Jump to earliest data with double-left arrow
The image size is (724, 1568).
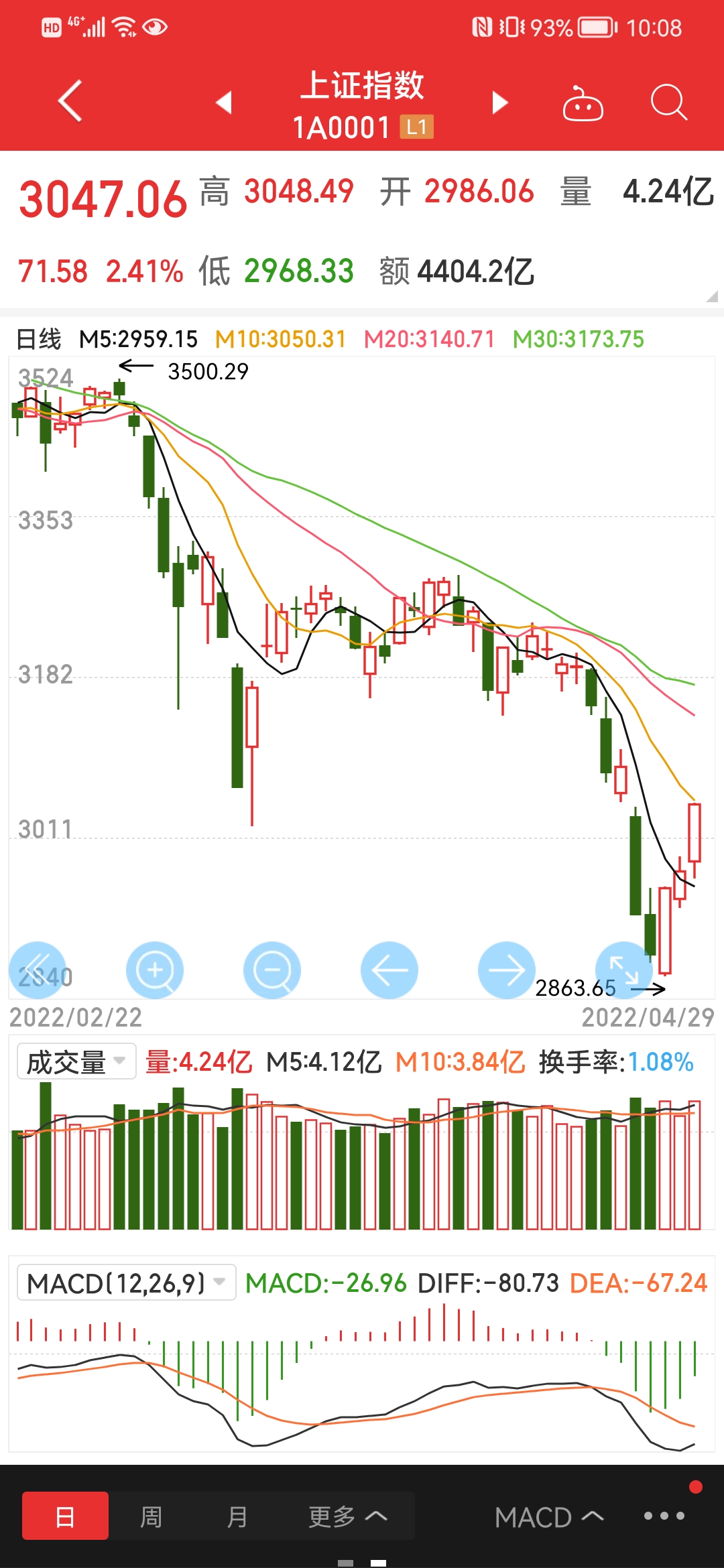[38, 970]
